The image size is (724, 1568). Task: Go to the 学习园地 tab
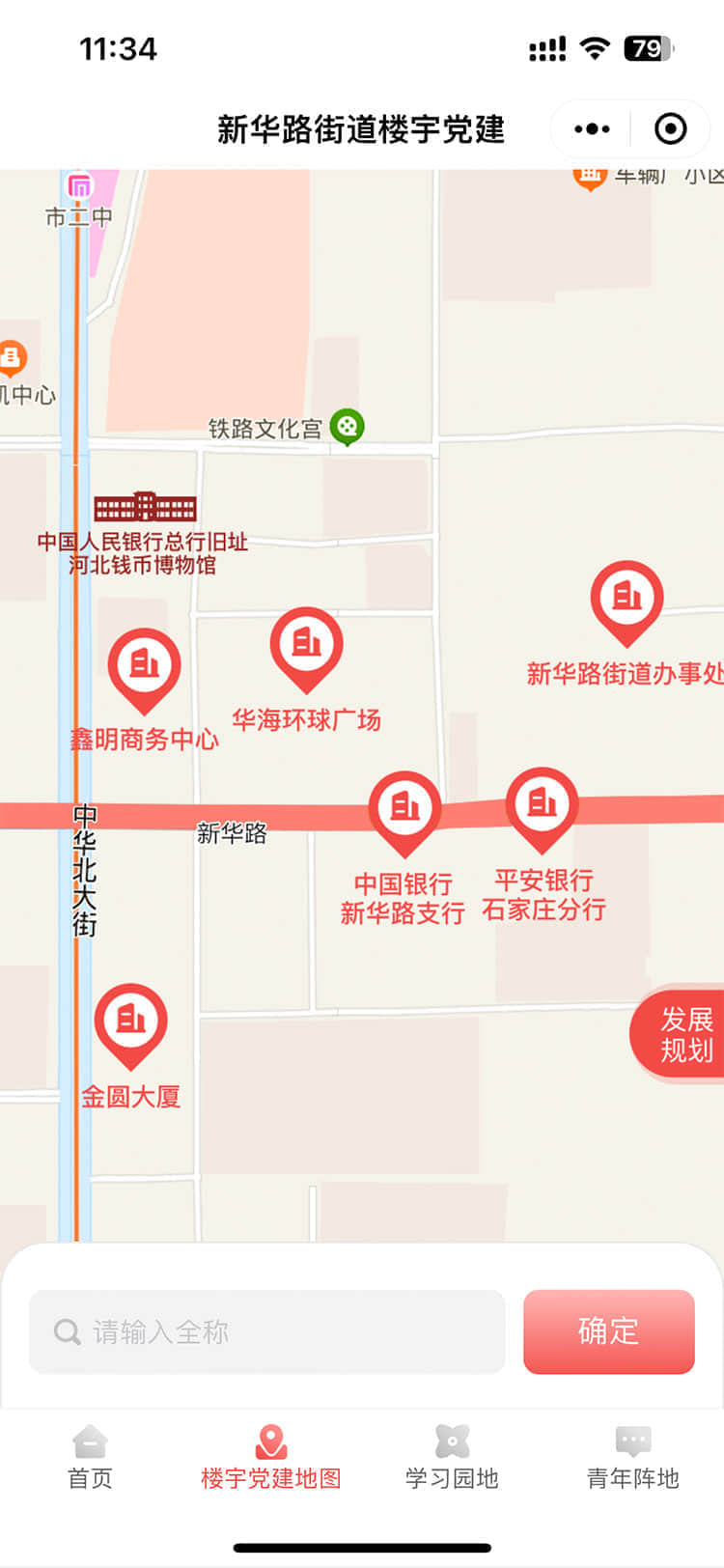coord(452,1457)
